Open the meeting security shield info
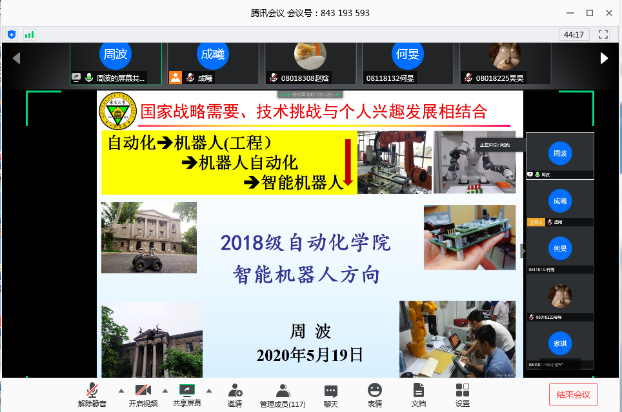622x412 pixels. [12, 34]
